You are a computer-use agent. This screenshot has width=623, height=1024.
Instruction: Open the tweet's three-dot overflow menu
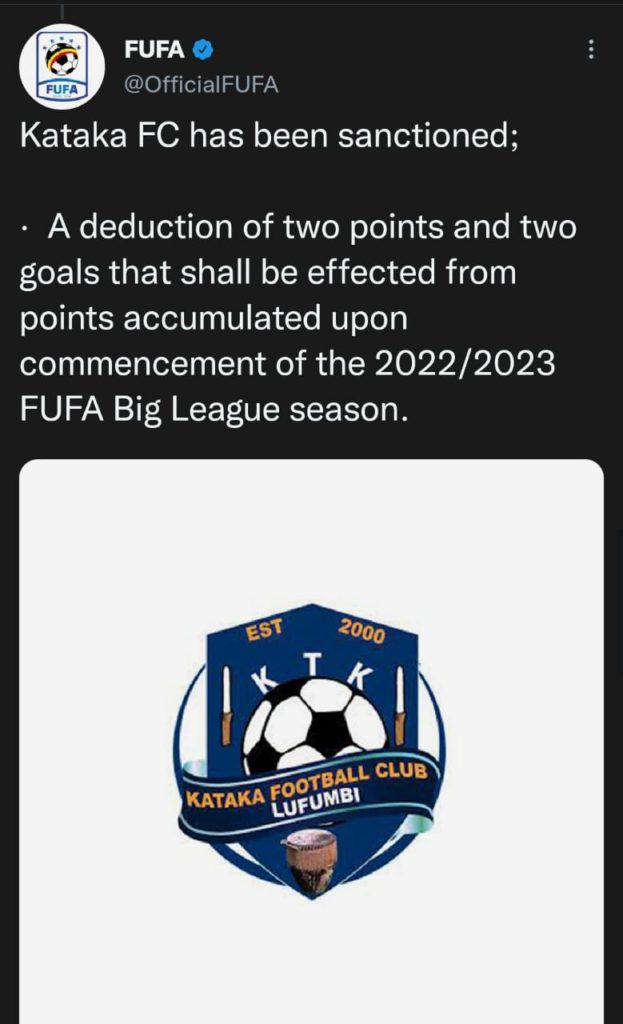coord(591,50)
